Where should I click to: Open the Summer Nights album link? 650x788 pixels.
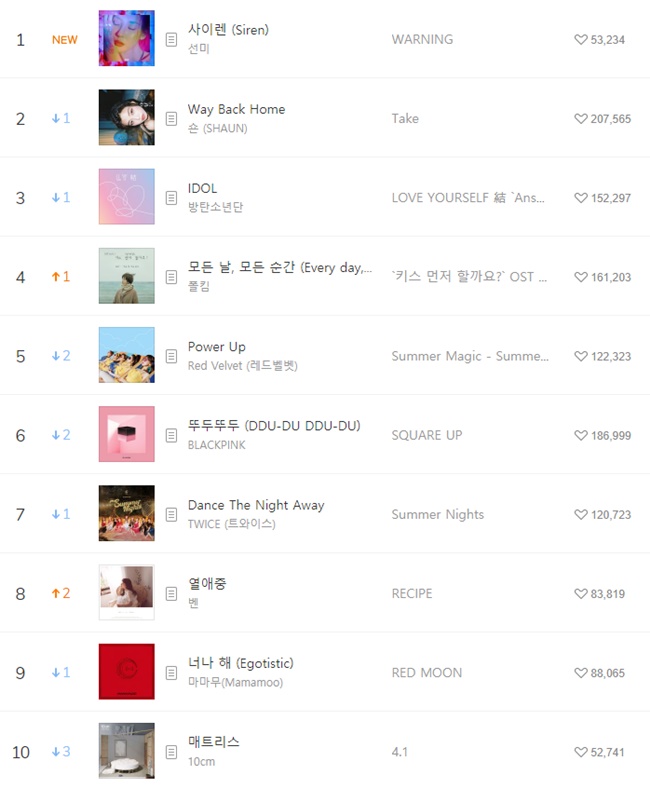tap(438, 514)
